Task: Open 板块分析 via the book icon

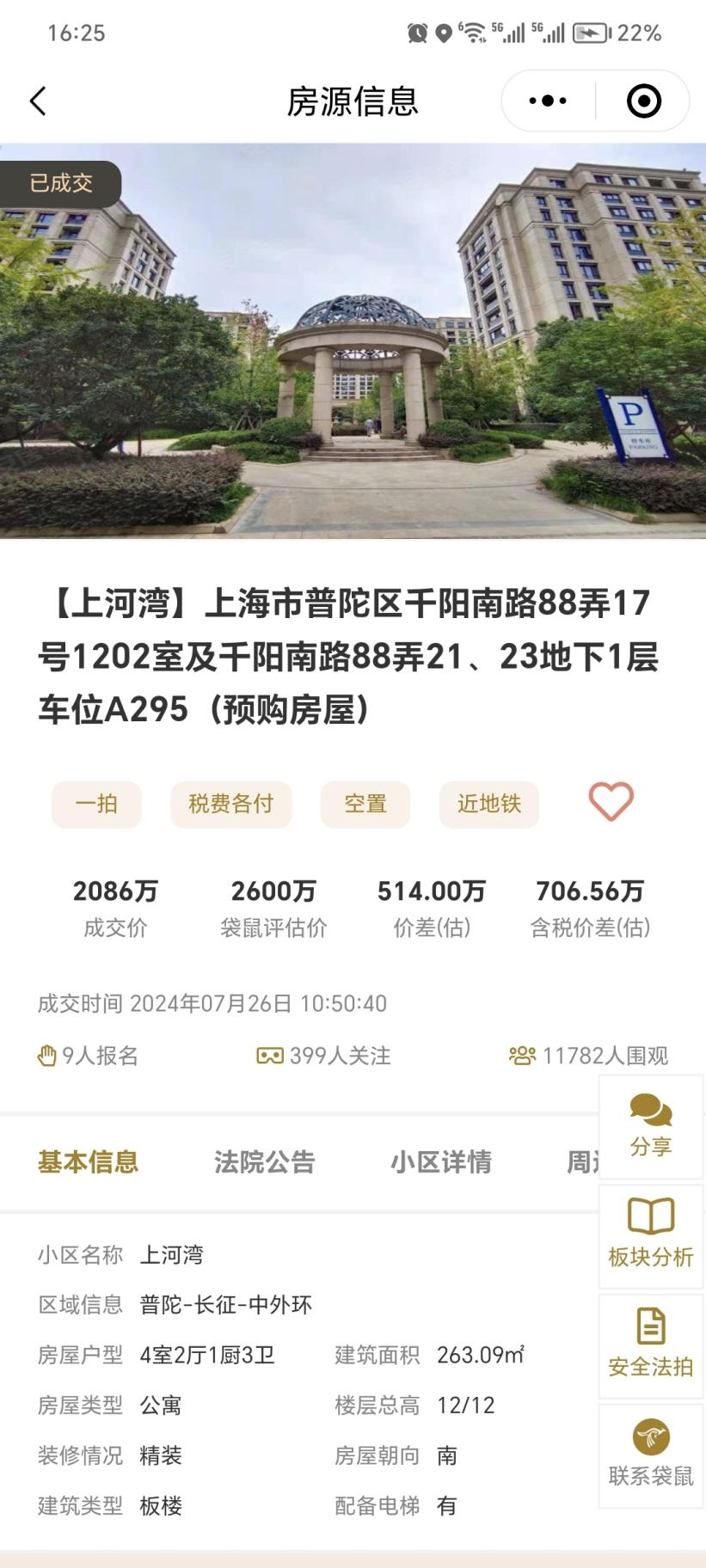Action: tap(650, 1216)
